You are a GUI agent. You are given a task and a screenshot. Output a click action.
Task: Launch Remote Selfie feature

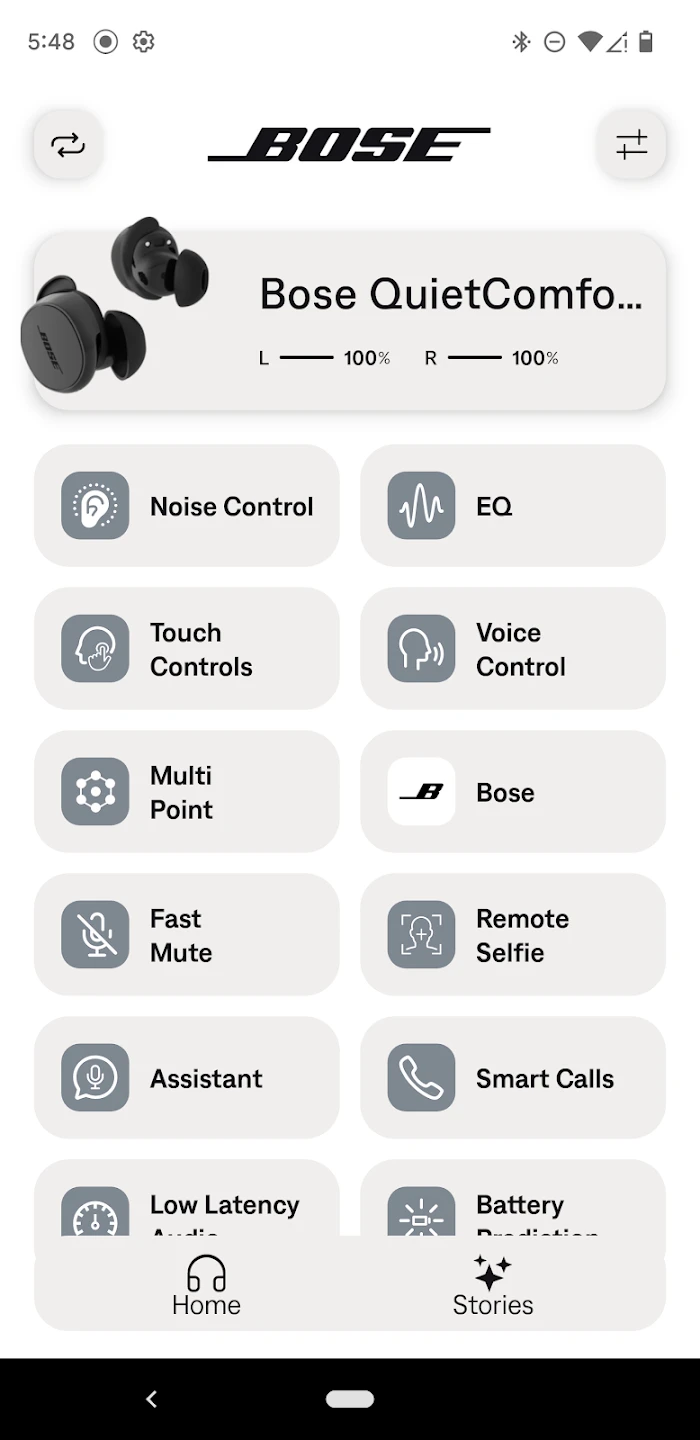[512, 935]
